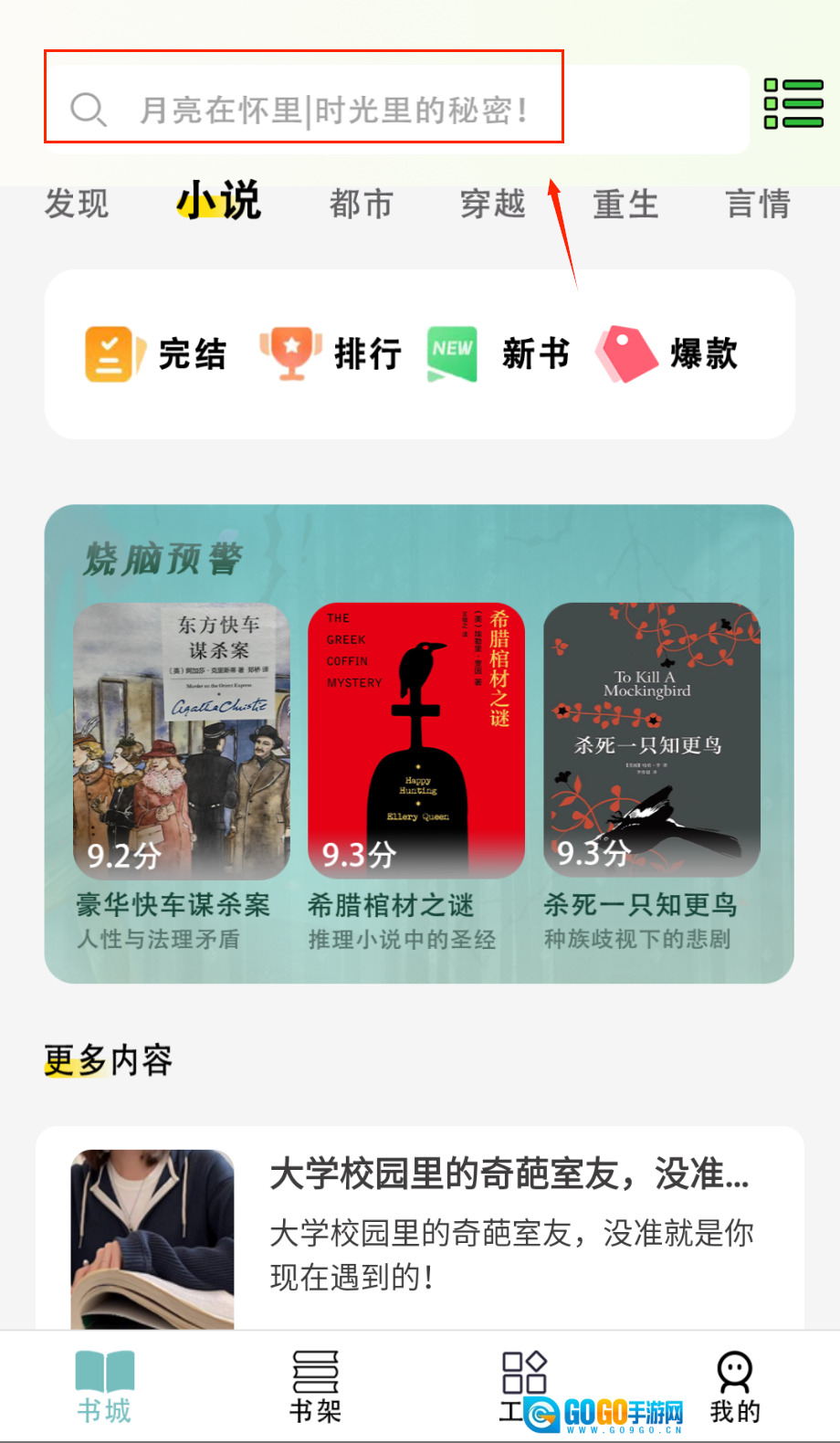Select the 都市 category tab
The height and width of the screenshot is (1443, 840).
tap(362, 204)
